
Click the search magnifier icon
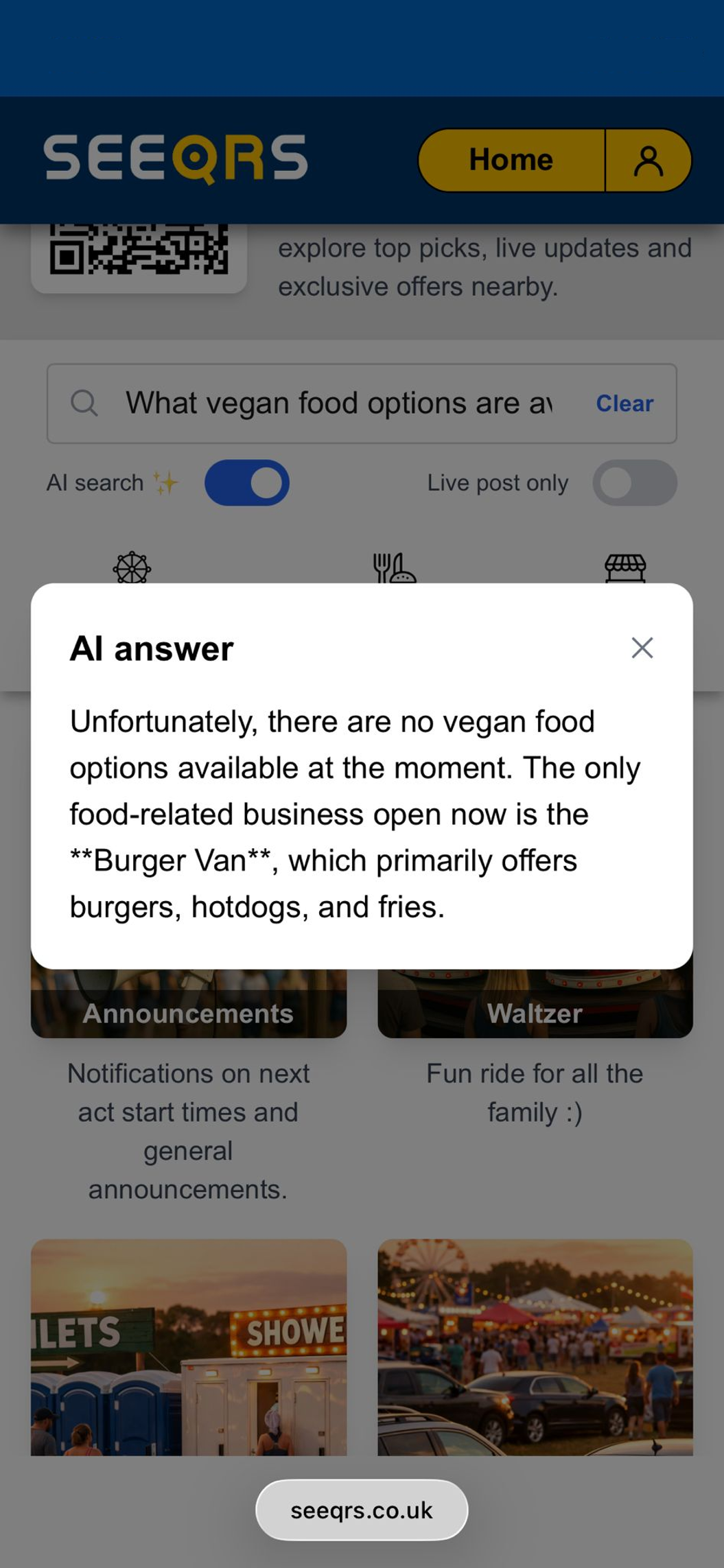coord(85,403)
